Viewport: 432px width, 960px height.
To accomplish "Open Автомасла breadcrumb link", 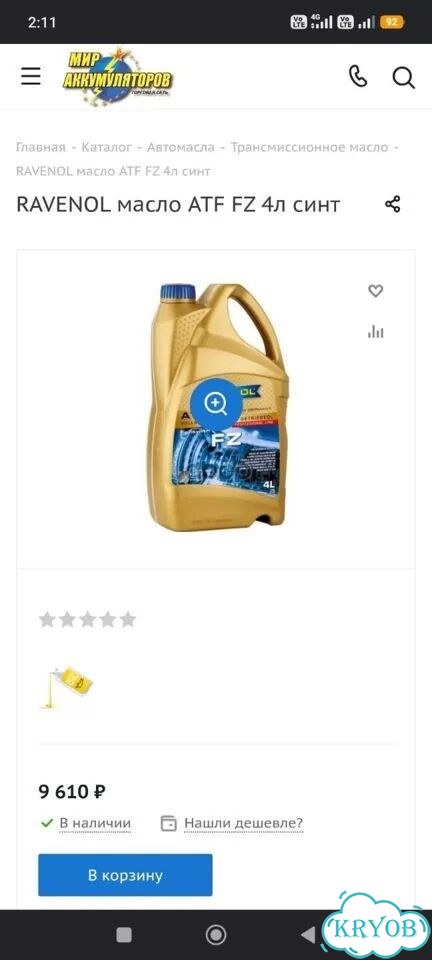I will point(181,147).
